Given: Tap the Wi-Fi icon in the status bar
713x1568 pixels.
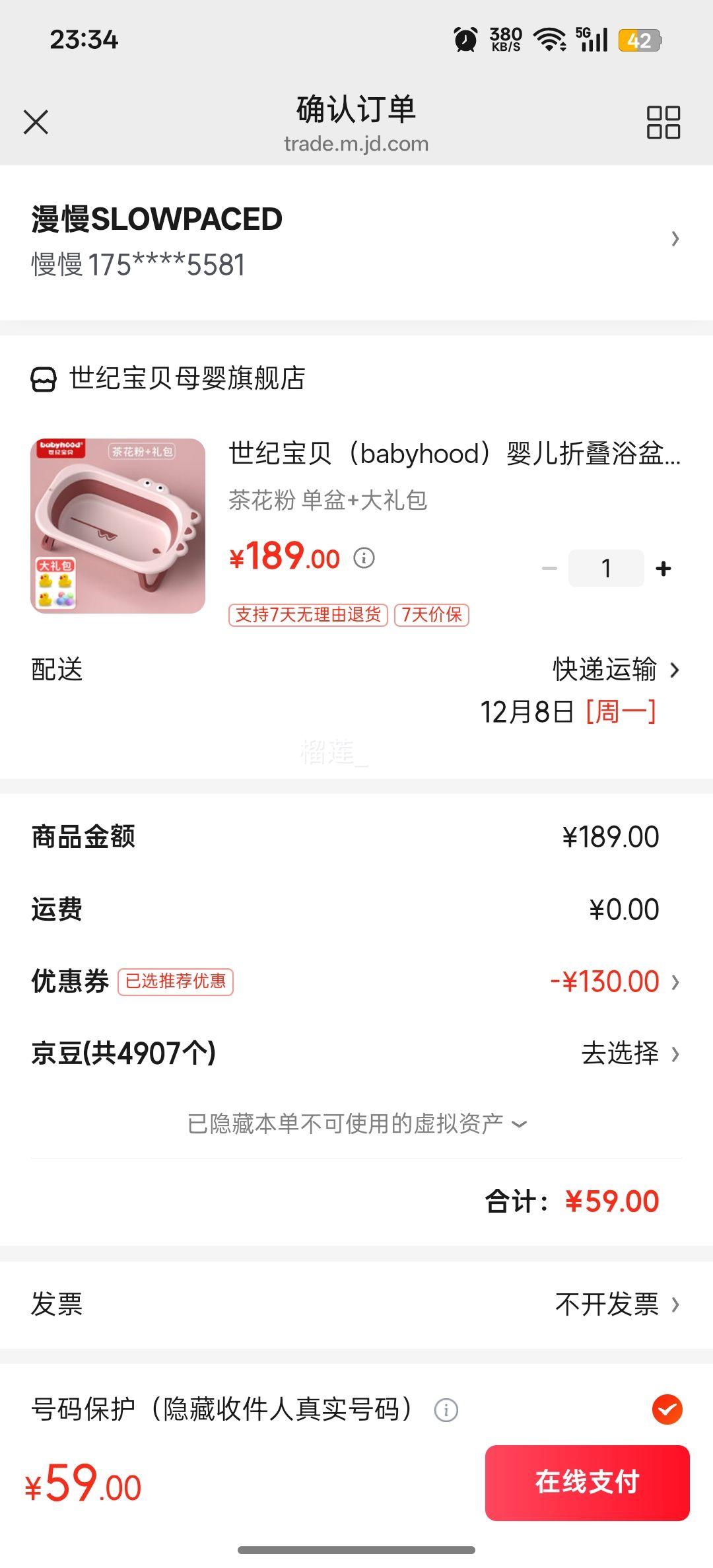Looking at the screenshot, I should (x=551, y=38).
